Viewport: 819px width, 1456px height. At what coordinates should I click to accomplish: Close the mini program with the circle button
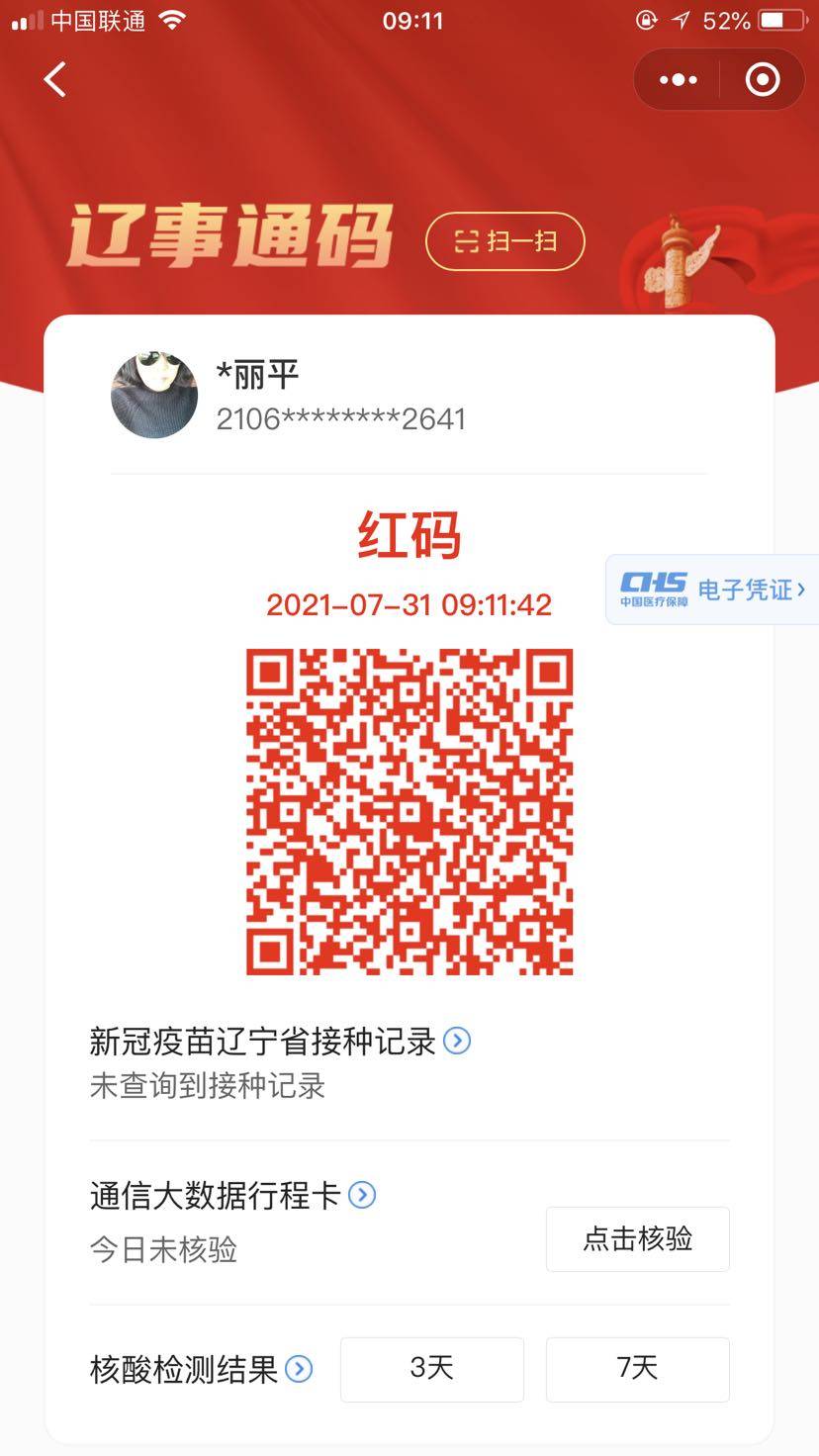[763, 79]
